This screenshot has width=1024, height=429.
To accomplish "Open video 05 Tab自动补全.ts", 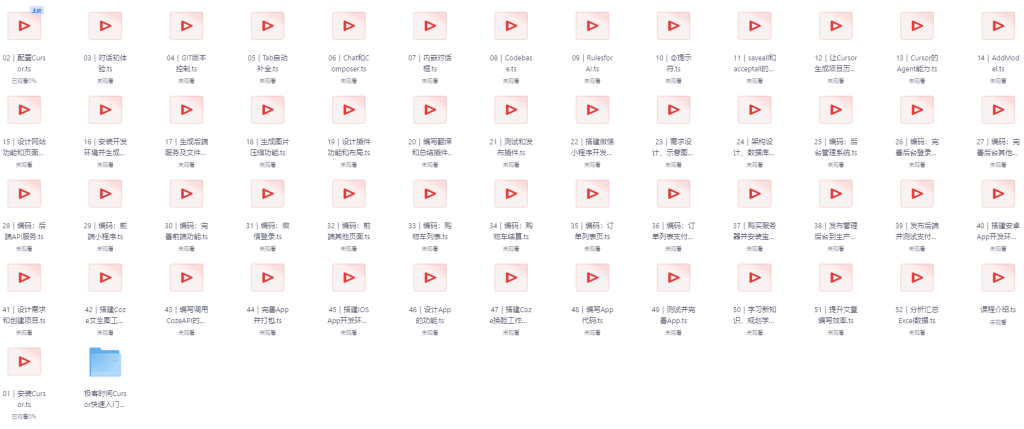I will pyautogui.click(x=267, y=27).
